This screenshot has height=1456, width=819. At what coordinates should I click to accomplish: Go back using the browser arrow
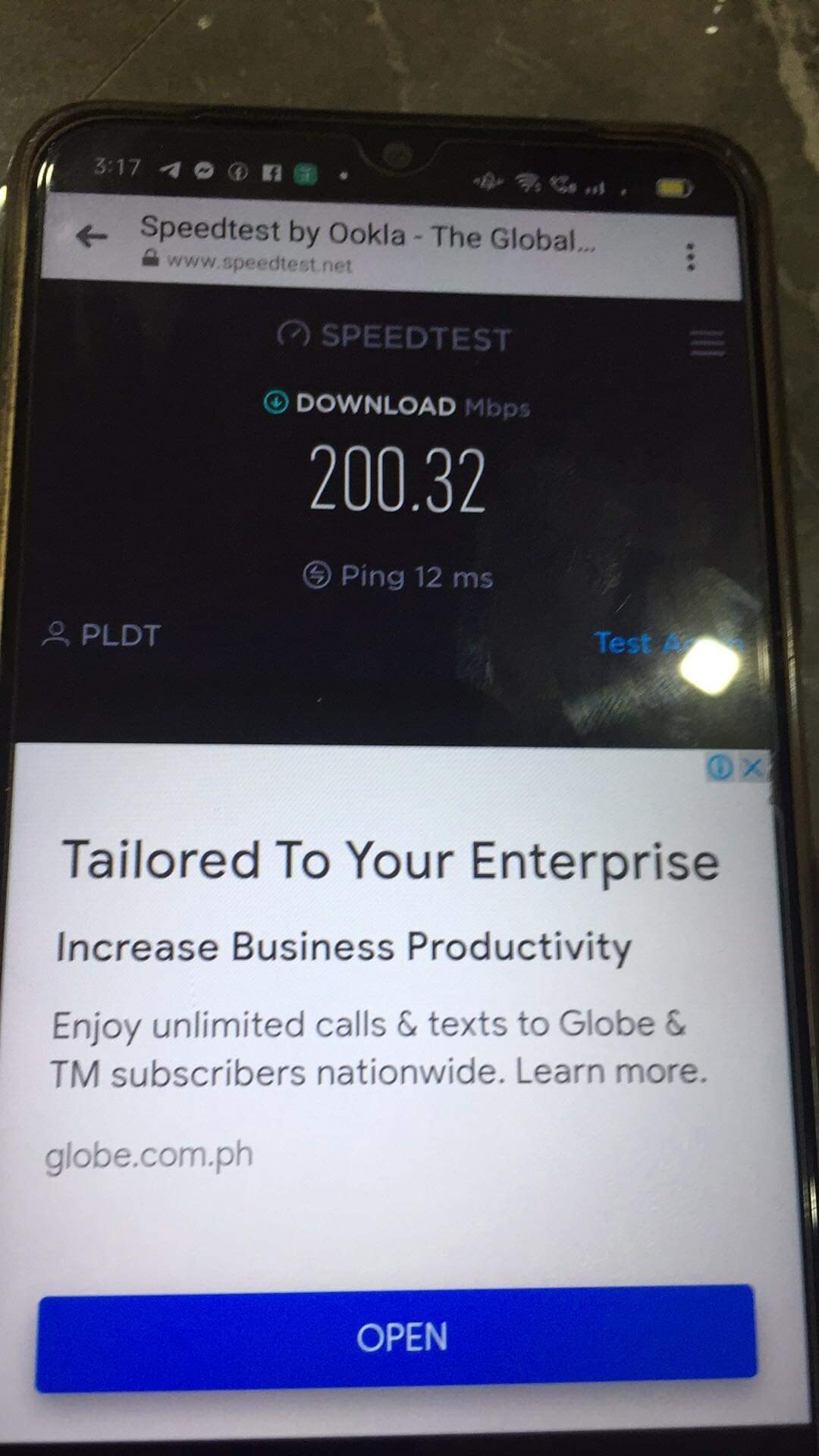92,237
